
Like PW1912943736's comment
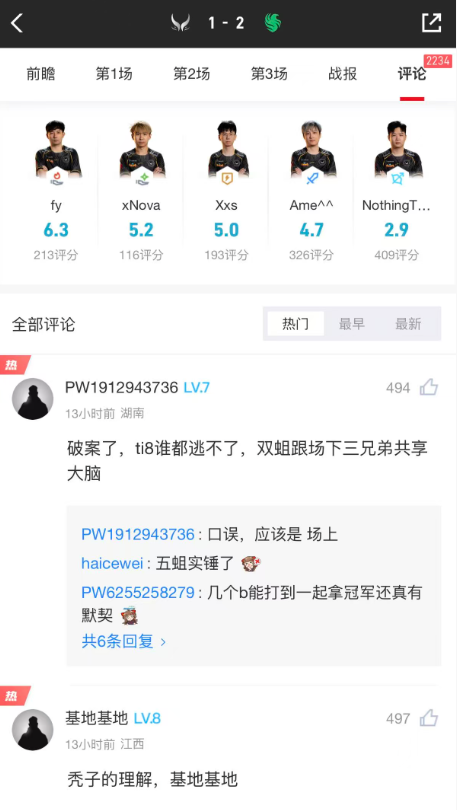tap(429, 387)
